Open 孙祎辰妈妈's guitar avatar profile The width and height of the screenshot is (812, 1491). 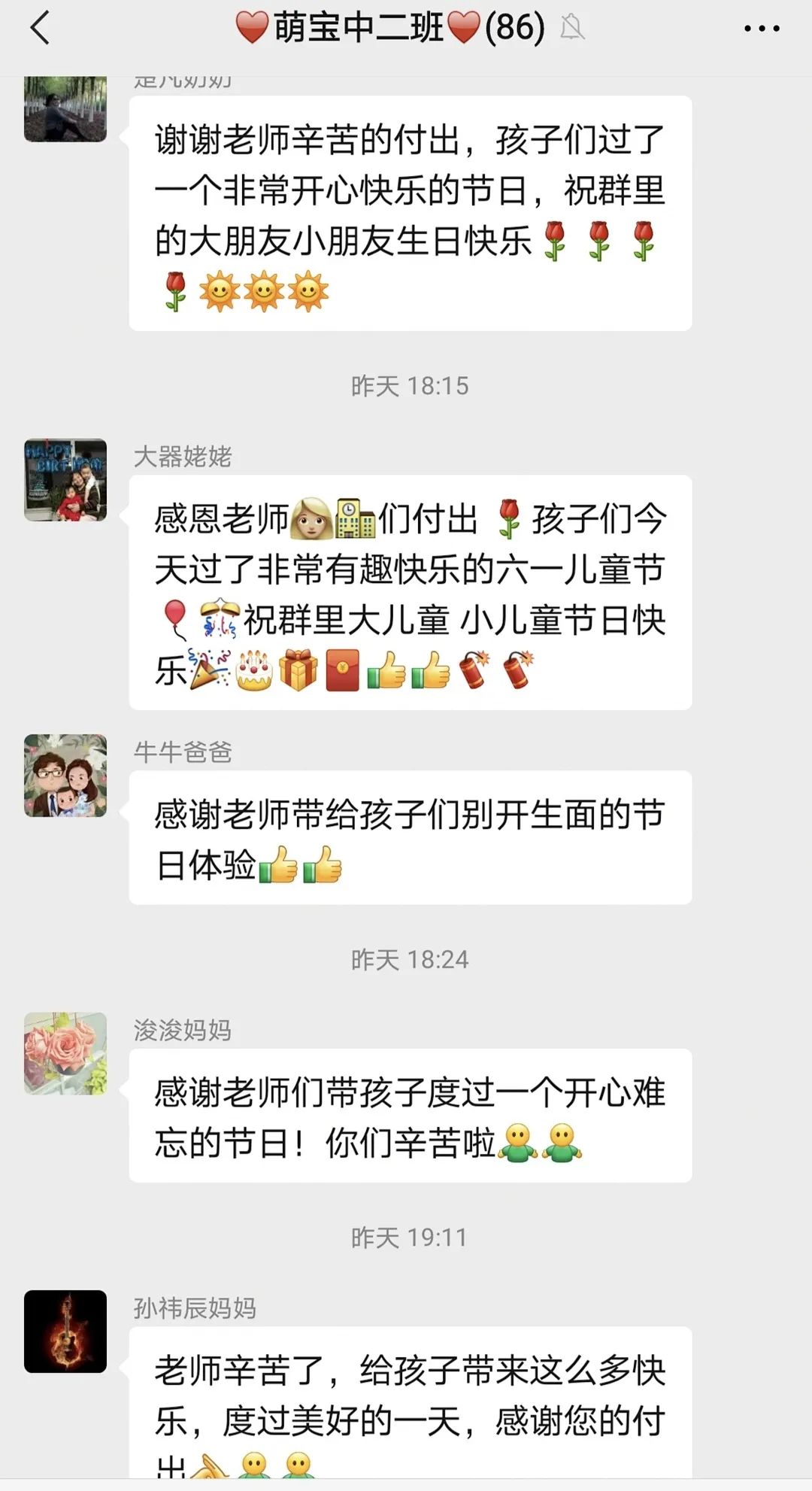(65, 1332)
